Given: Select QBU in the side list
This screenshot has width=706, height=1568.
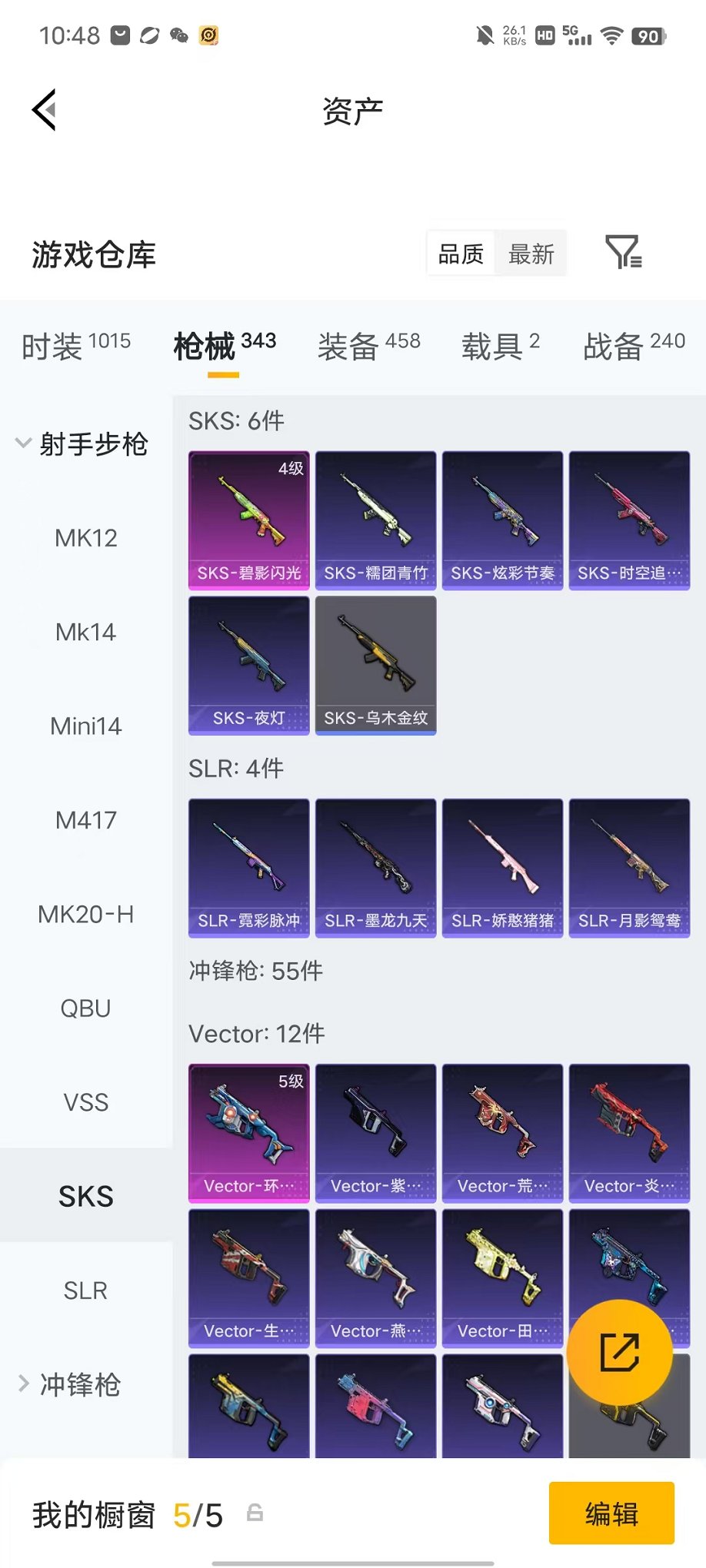Looking at the screenshot, I should pos(86,1008).
